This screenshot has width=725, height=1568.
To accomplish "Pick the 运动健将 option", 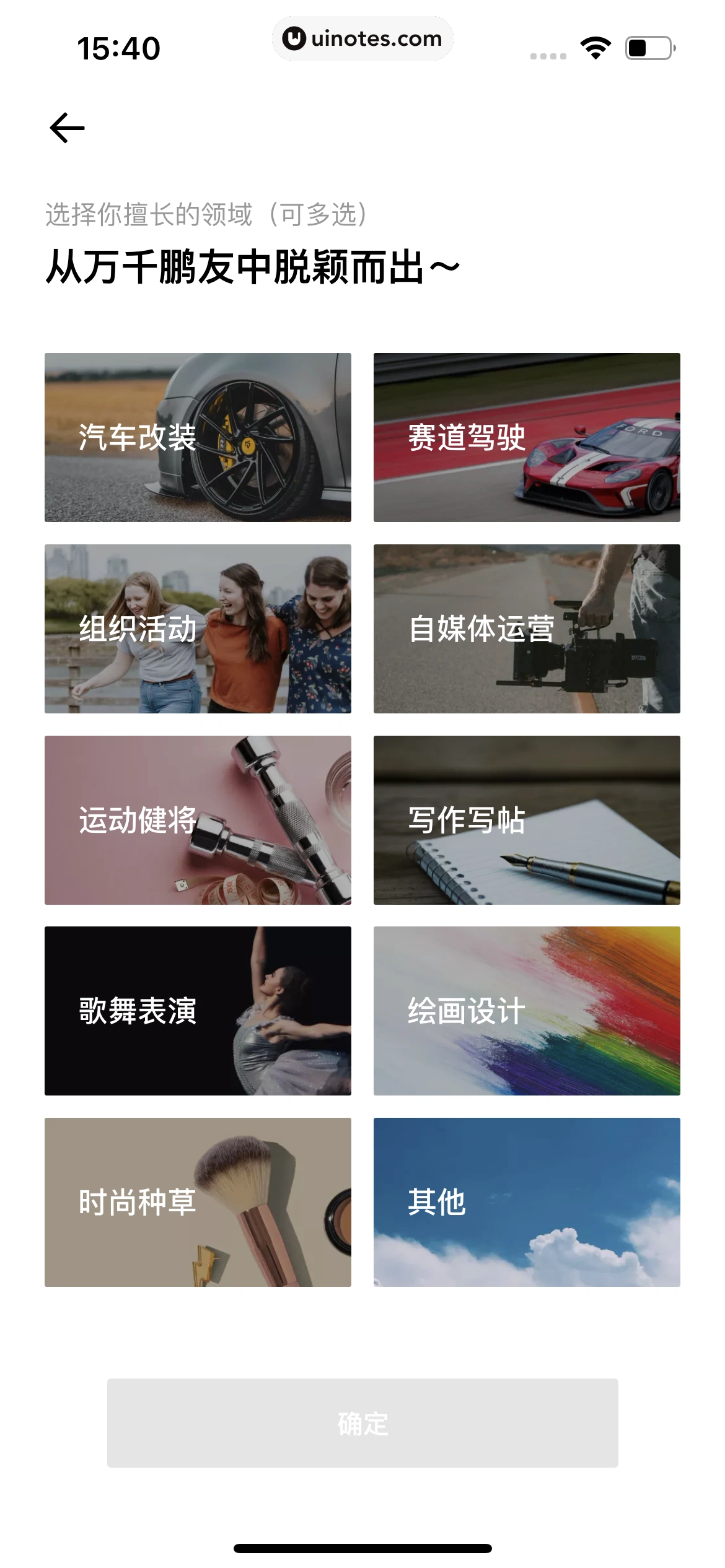I will (x=197, y=821).
